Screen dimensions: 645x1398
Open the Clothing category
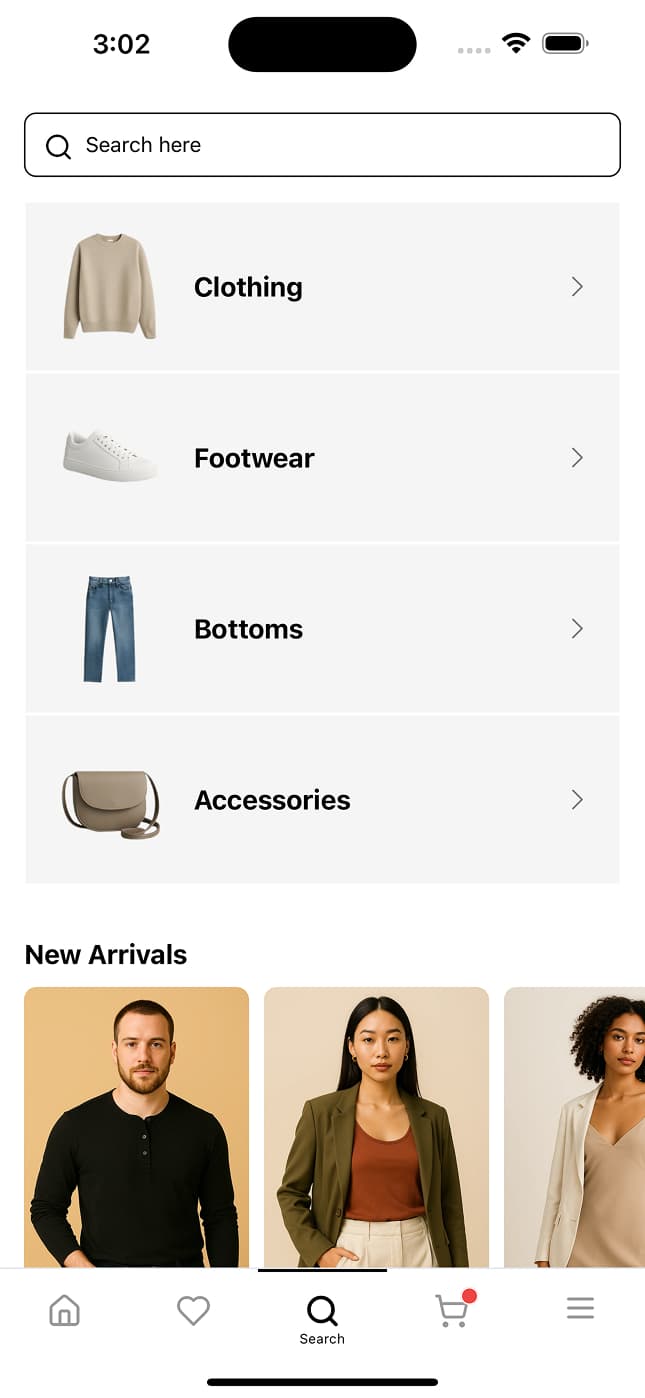click(322, 287)
